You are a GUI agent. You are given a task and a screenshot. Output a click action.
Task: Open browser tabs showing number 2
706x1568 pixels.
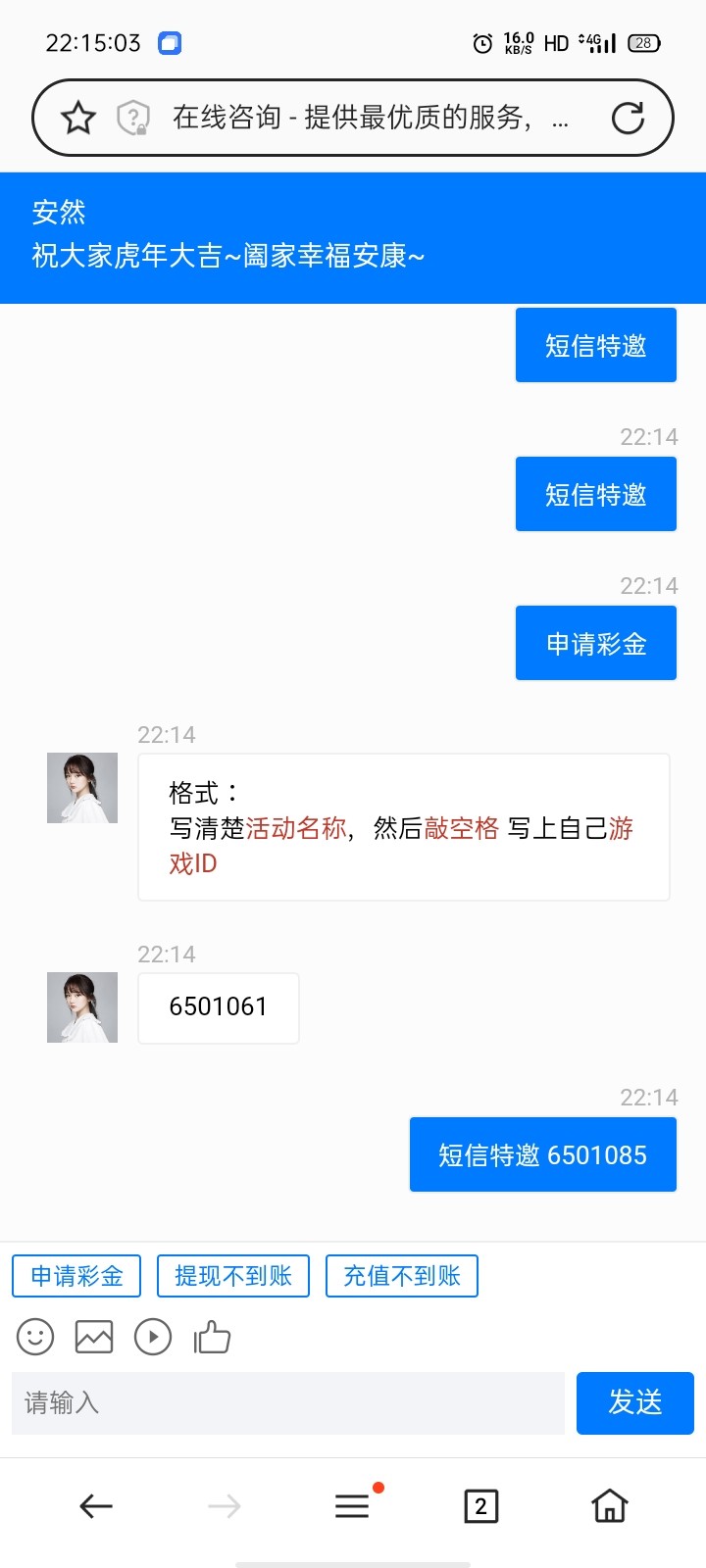tap(479, 1505)
